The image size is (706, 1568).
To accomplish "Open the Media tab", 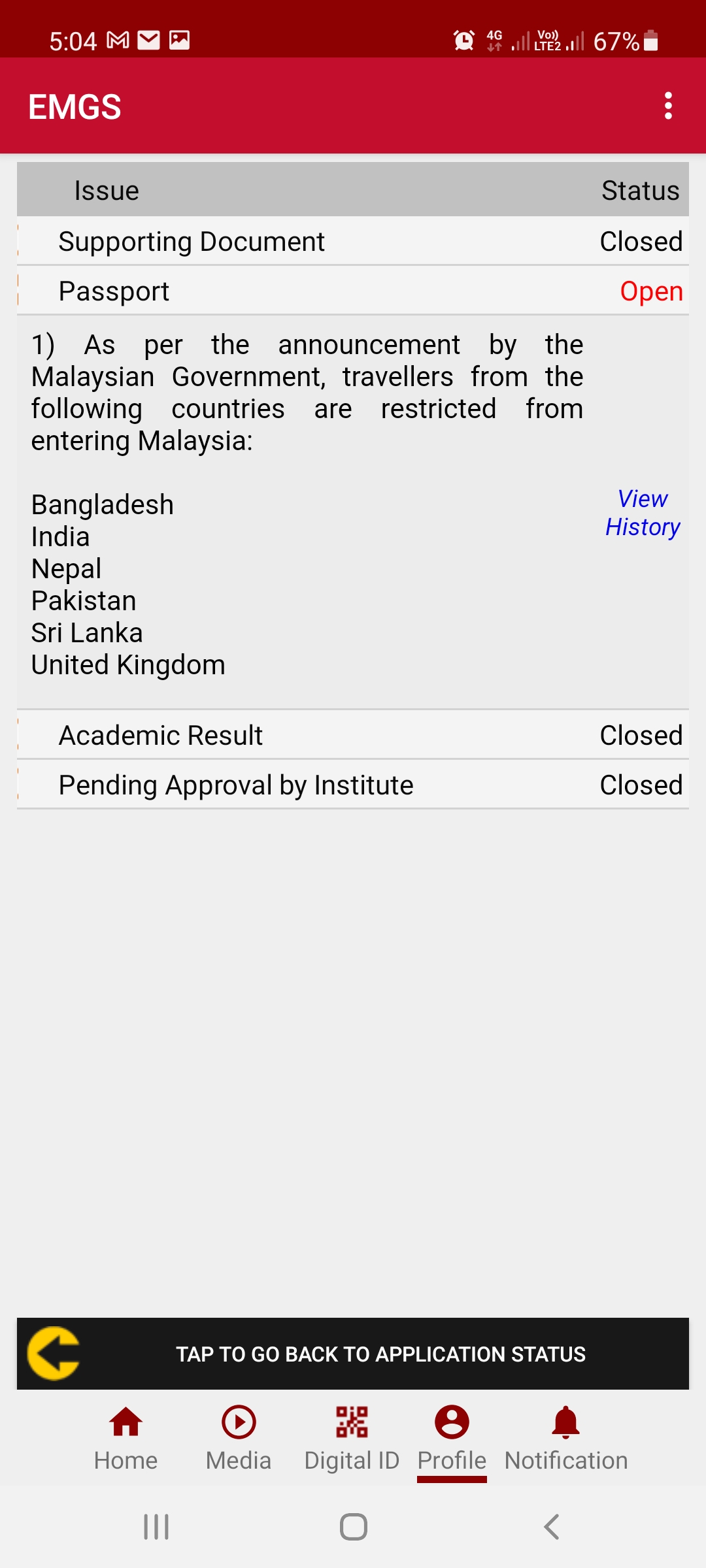I will pyautogui.click(x=239, y=1437).
